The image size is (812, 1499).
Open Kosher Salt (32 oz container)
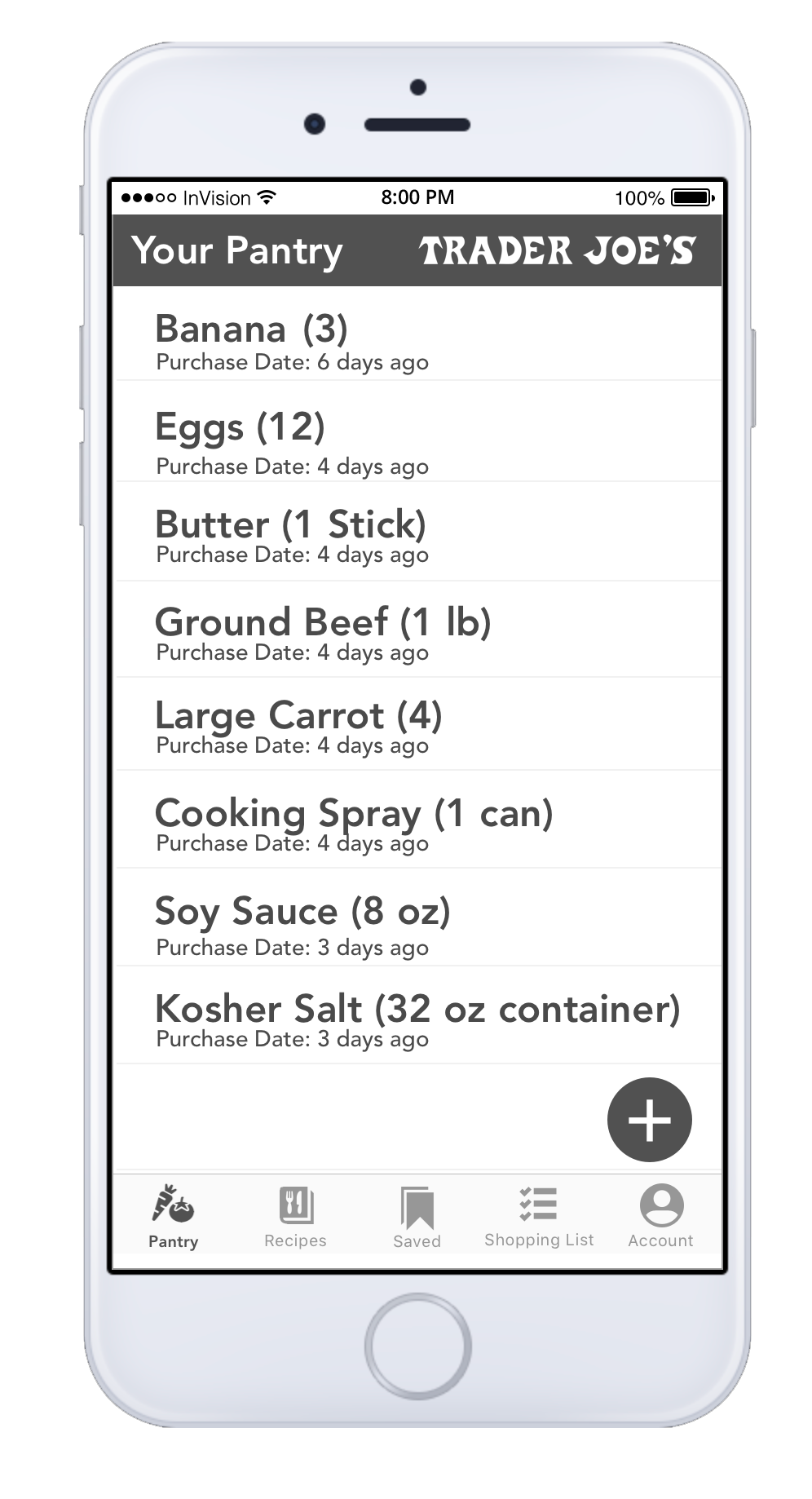pos(418,1015)
